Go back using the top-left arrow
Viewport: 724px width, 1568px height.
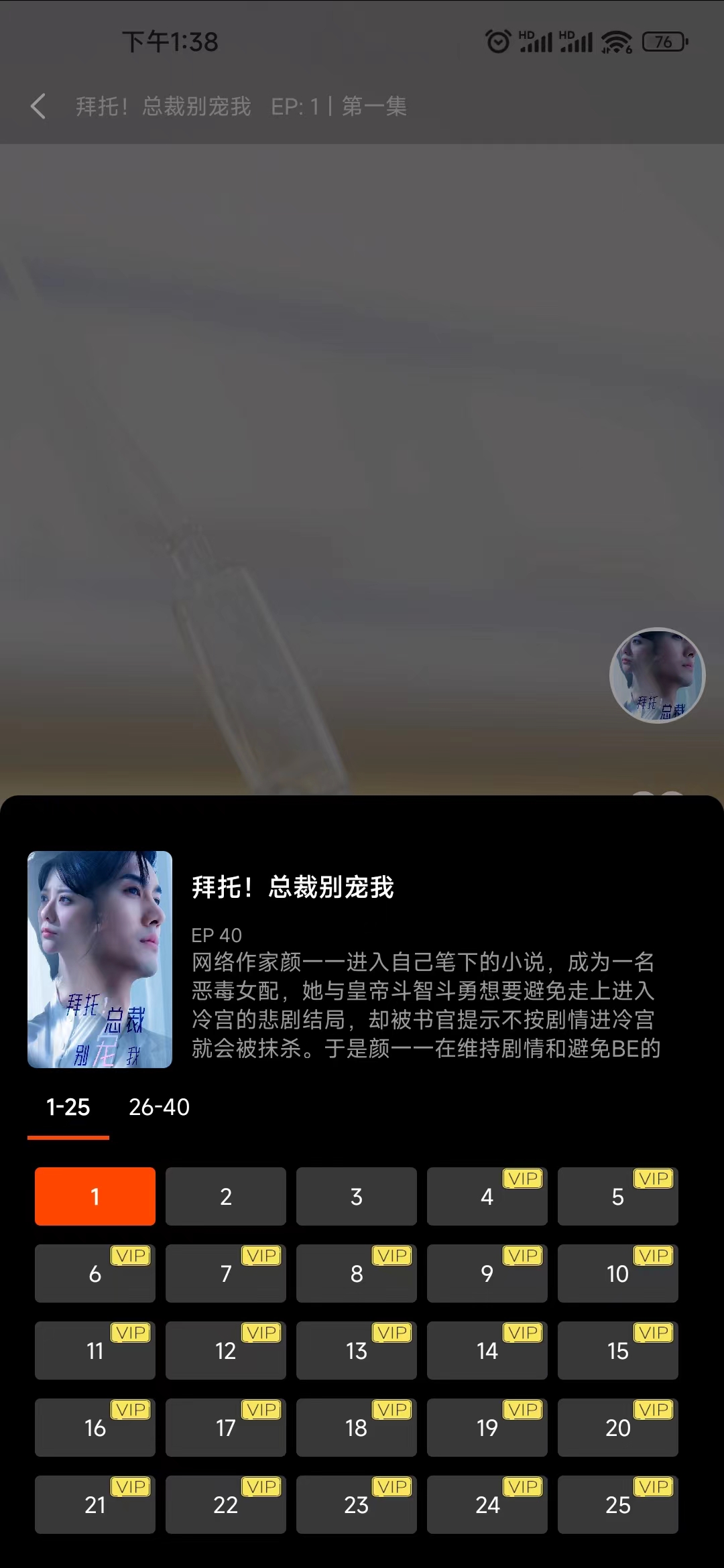pos(38,106)
